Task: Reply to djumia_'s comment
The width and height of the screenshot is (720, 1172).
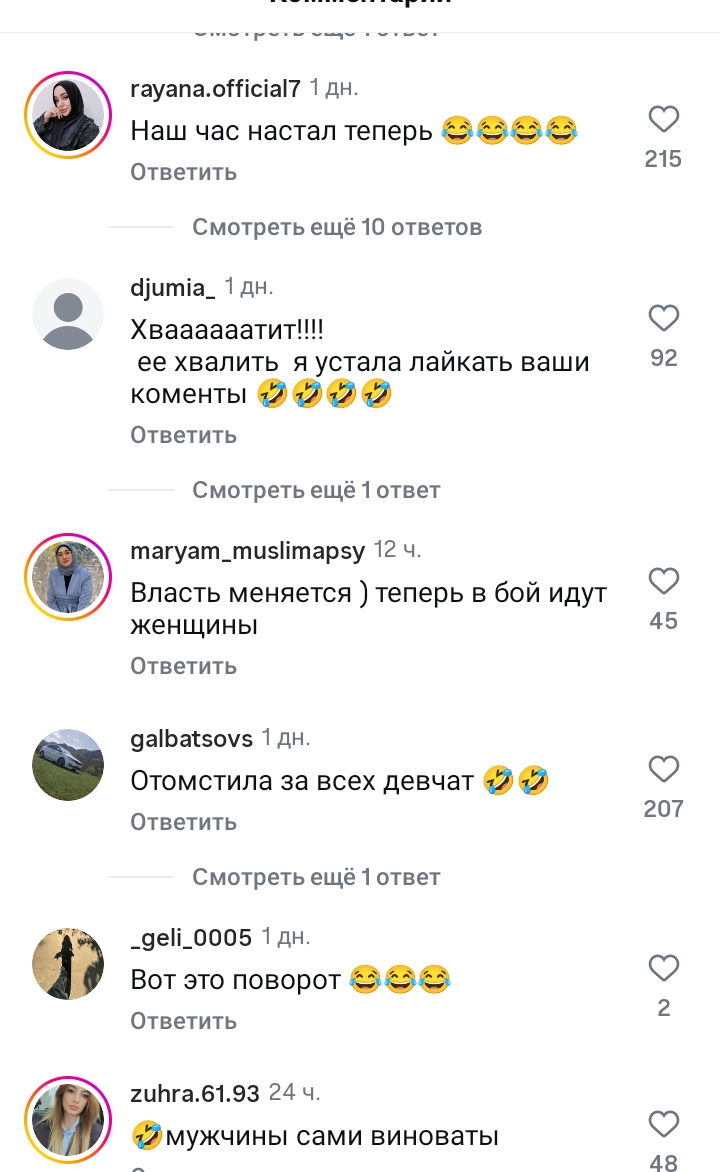Action: coord(183,435)
